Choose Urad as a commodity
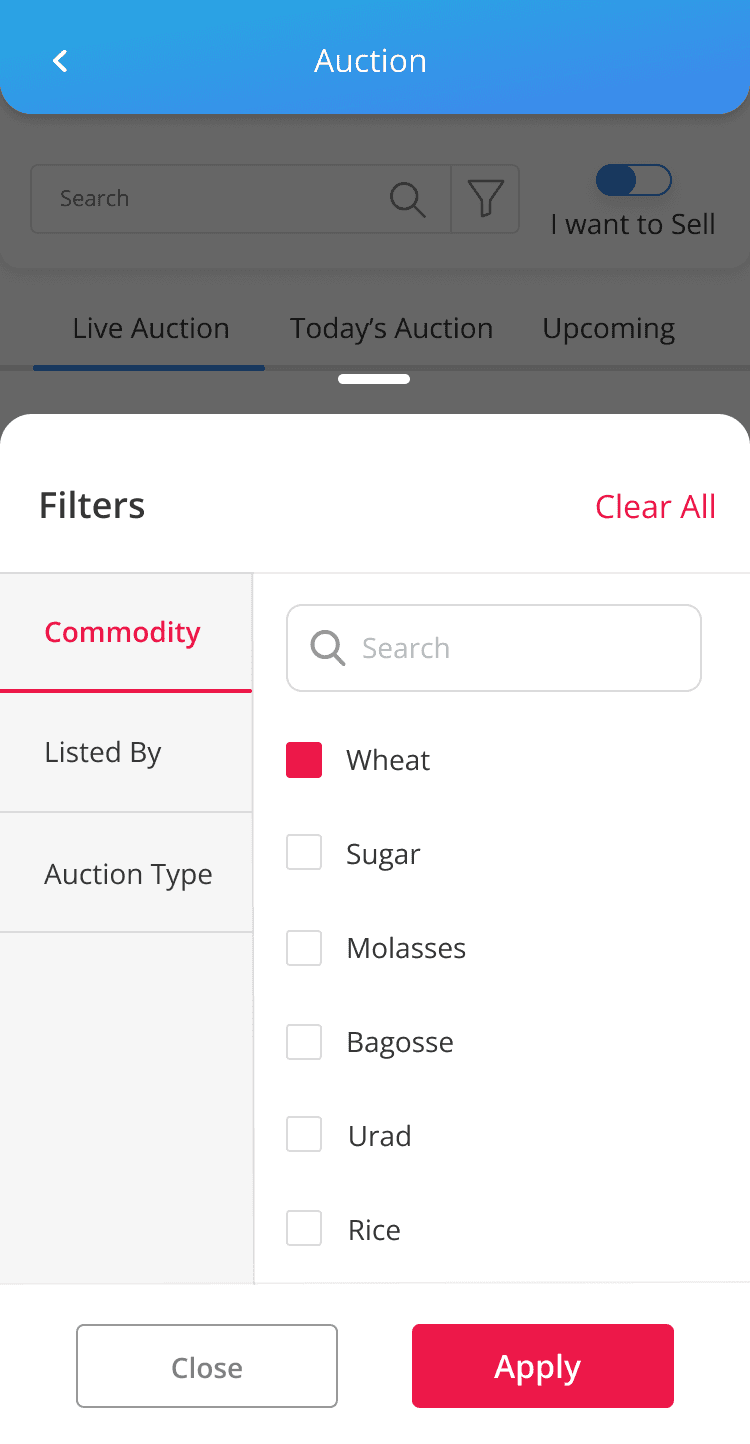750x1444 pixels. pyautogui.click(x=304, y=1136)
